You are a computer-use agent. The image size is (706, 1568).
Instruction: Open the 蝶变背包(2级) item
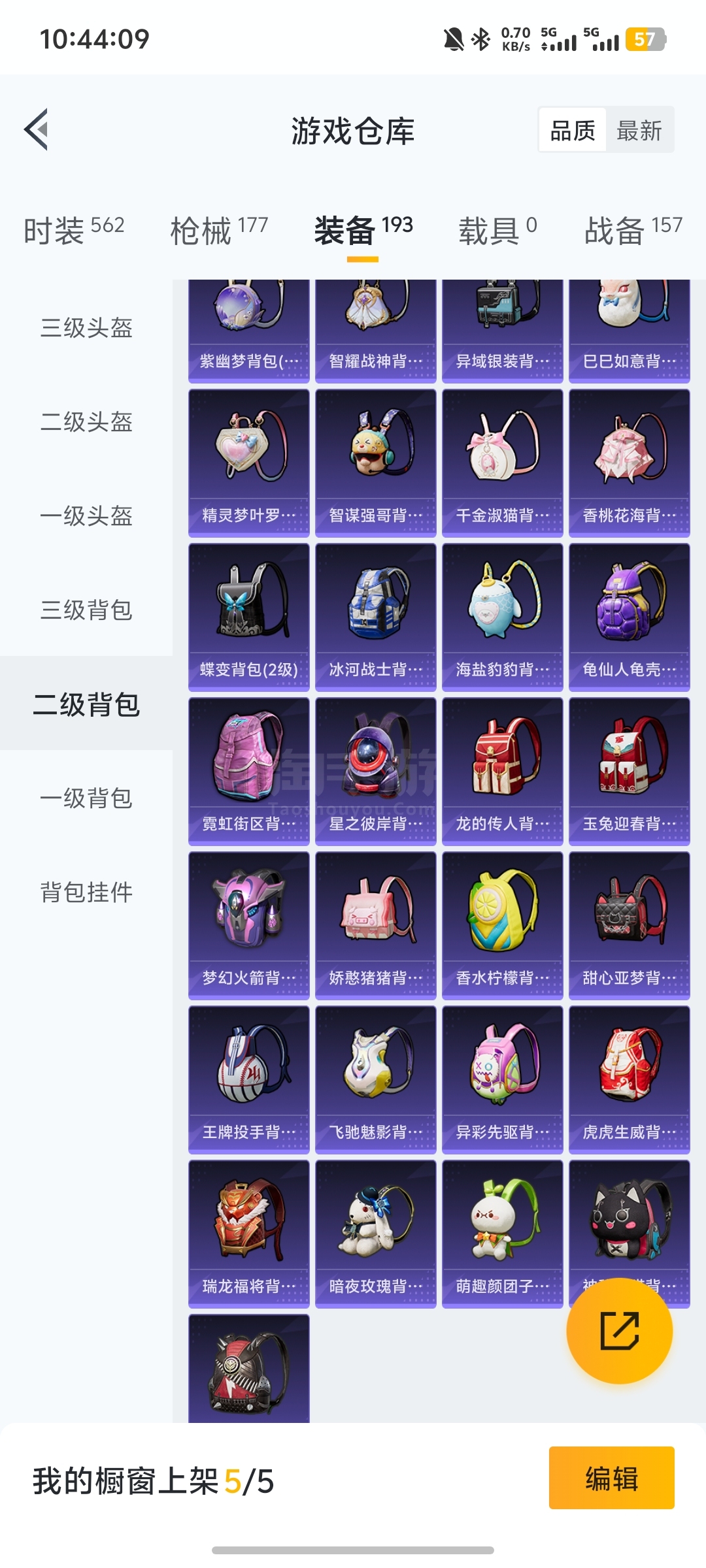[x=248, y=617]
